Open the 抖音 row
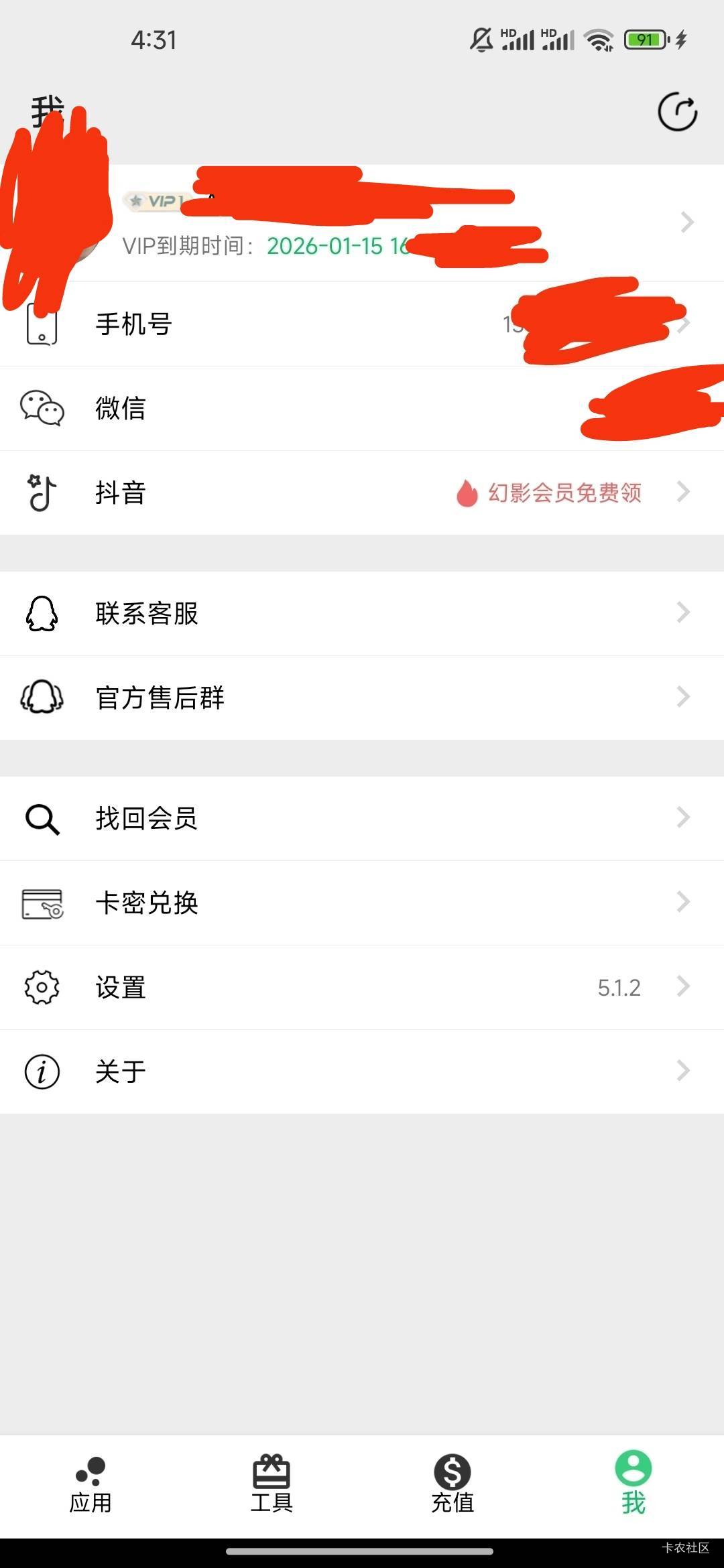 362,493
